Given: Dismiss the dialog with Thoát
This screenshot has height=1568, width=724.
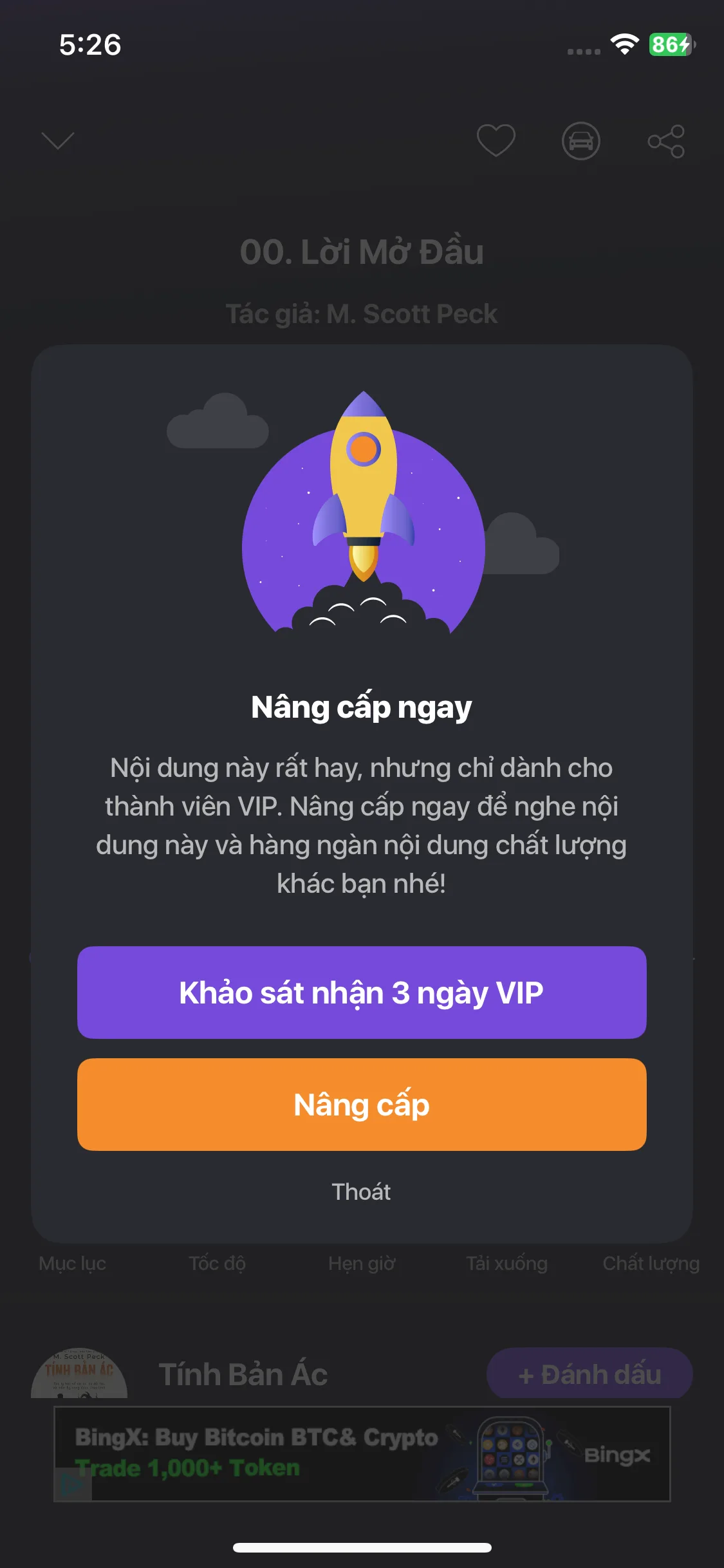Looking at the screenshot, I should click(x=361, y=1192).
